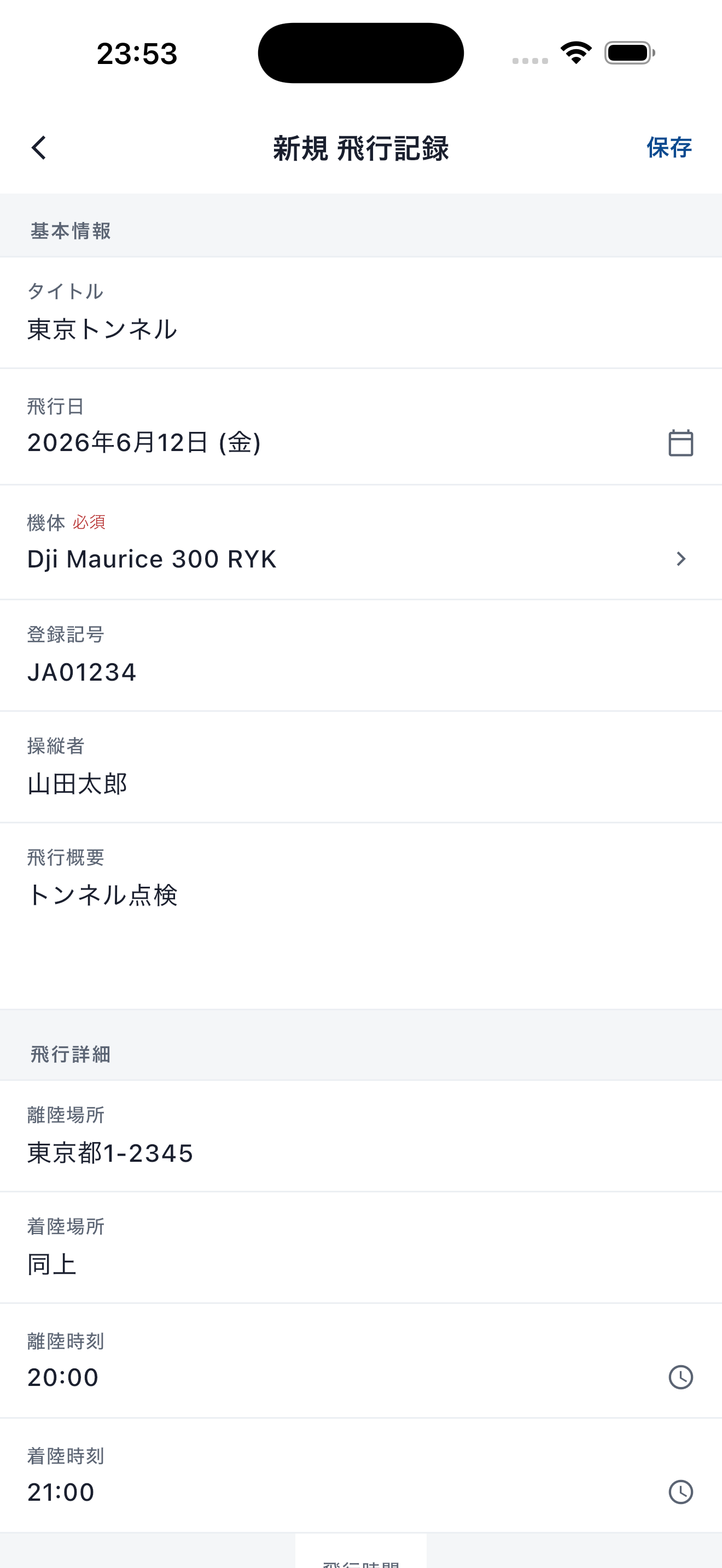This screenshot has height=1568, width=722.
Task: Go back using the top-left arrow
Action: 39,148
